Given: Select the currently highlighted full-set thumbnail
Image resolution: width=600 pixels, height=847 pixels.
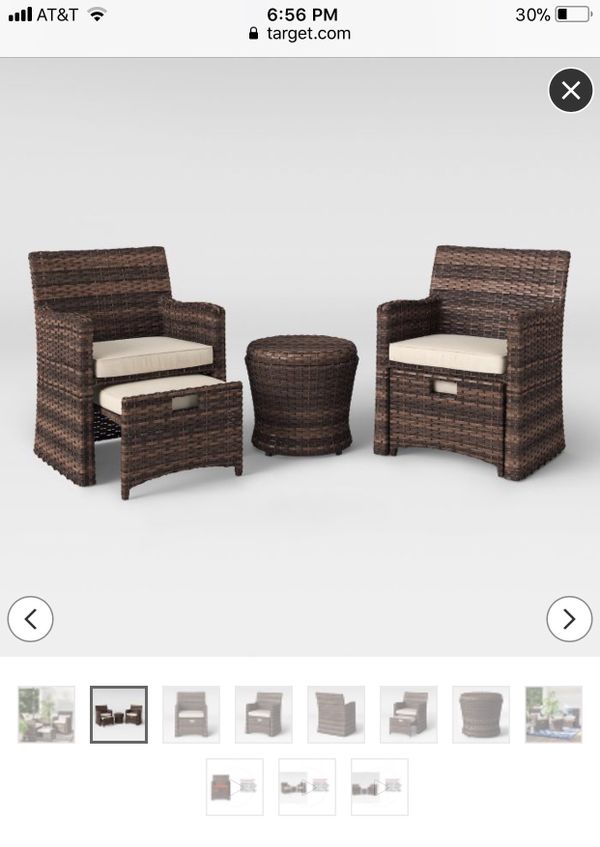Looking at the screenshot, I should tap(118, 714).
